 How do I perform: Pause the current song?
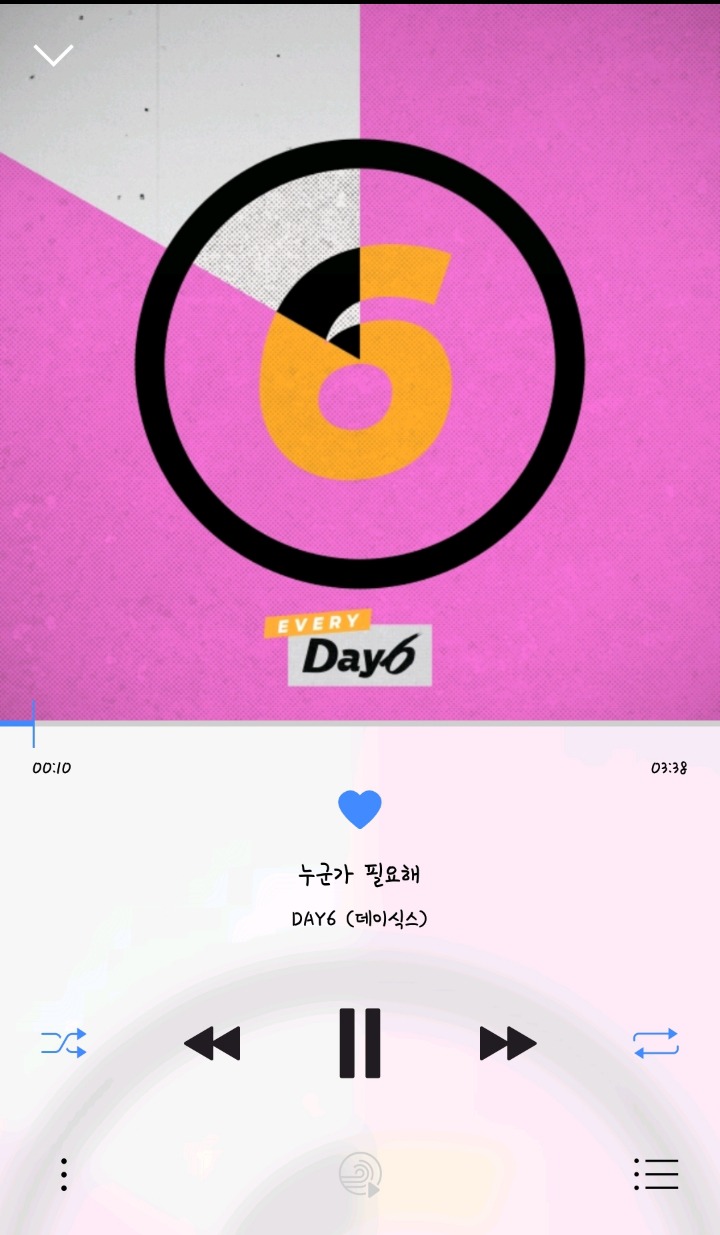tap(360, 1043)
